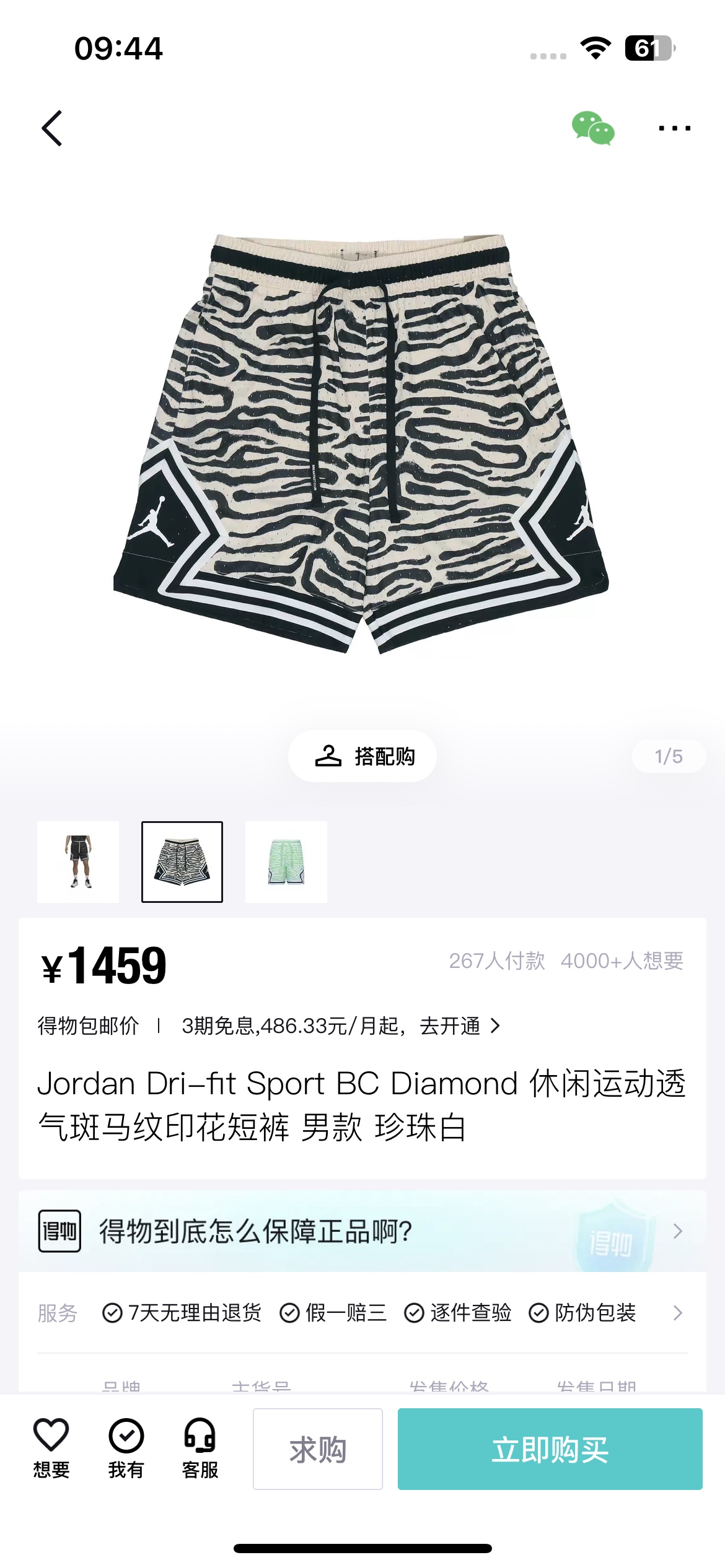Expand the 服务 guarantees row
The image size is (725, 1568).
[677, 1313]
